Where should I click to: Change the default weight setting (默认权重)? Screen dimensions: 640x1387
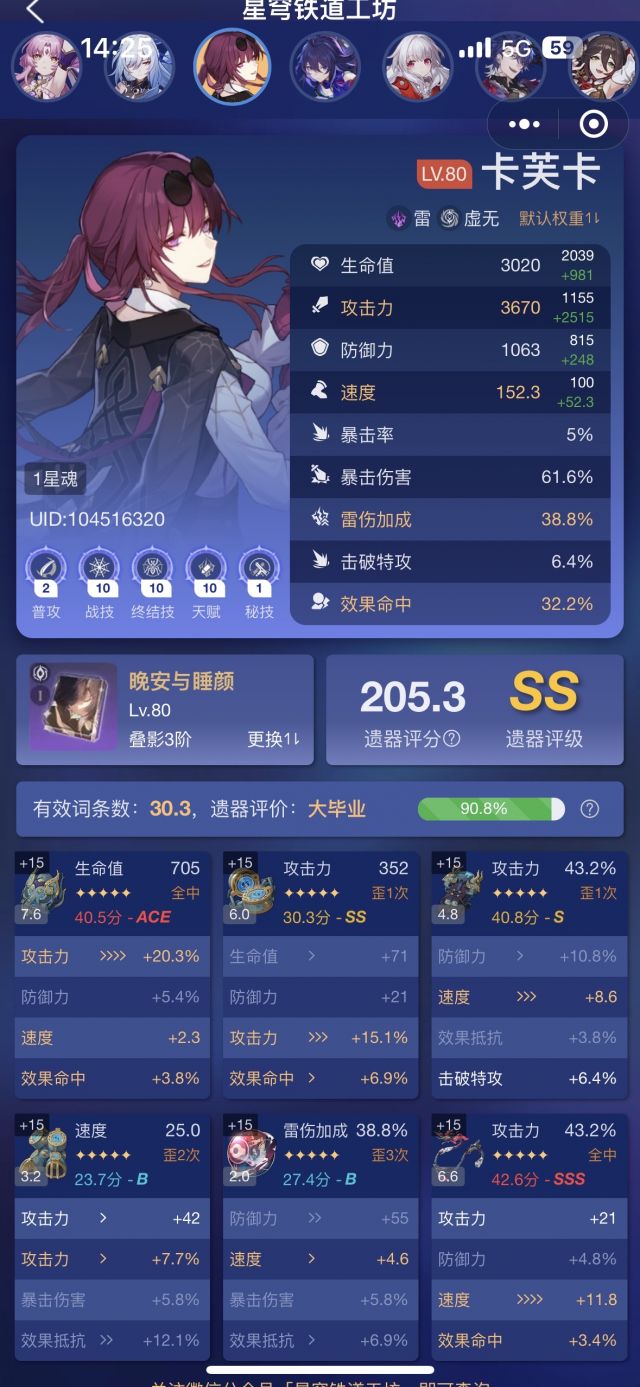pyautogui.click(x=559, y=218)
